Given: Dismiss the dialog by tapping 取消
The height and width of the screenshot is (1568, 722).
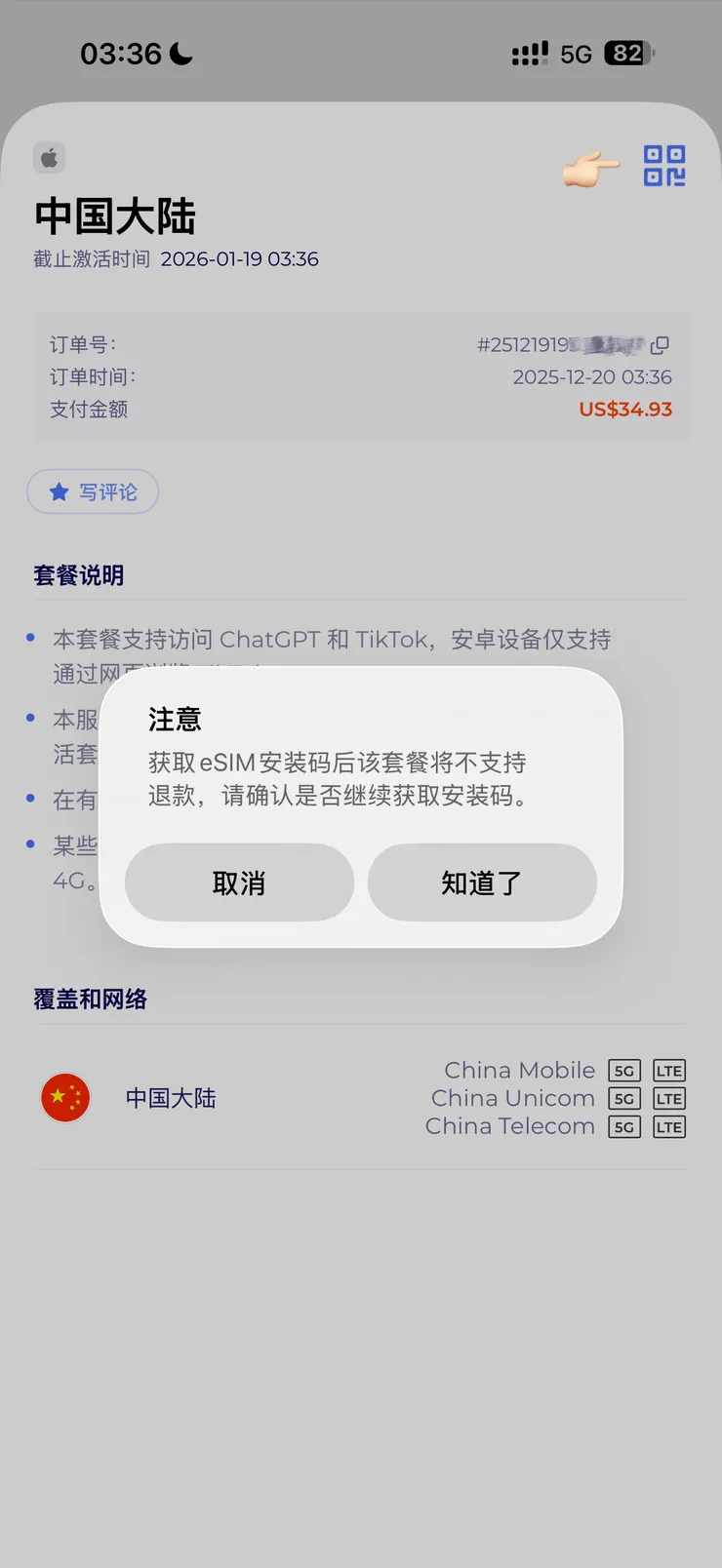Looking at the screenshot, I should click(x=238, y=882).
